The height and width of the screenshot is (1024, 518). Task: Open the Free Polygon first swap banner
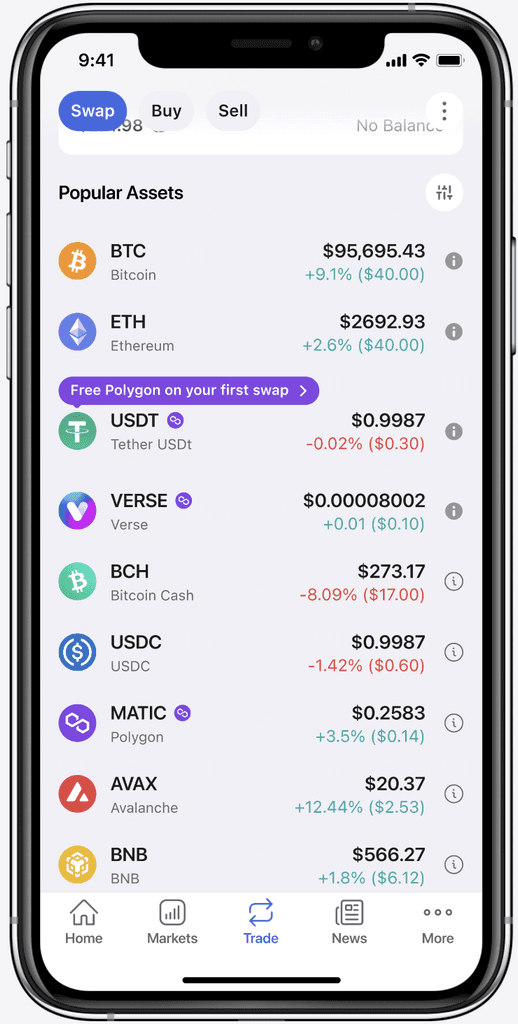point(189,391)
